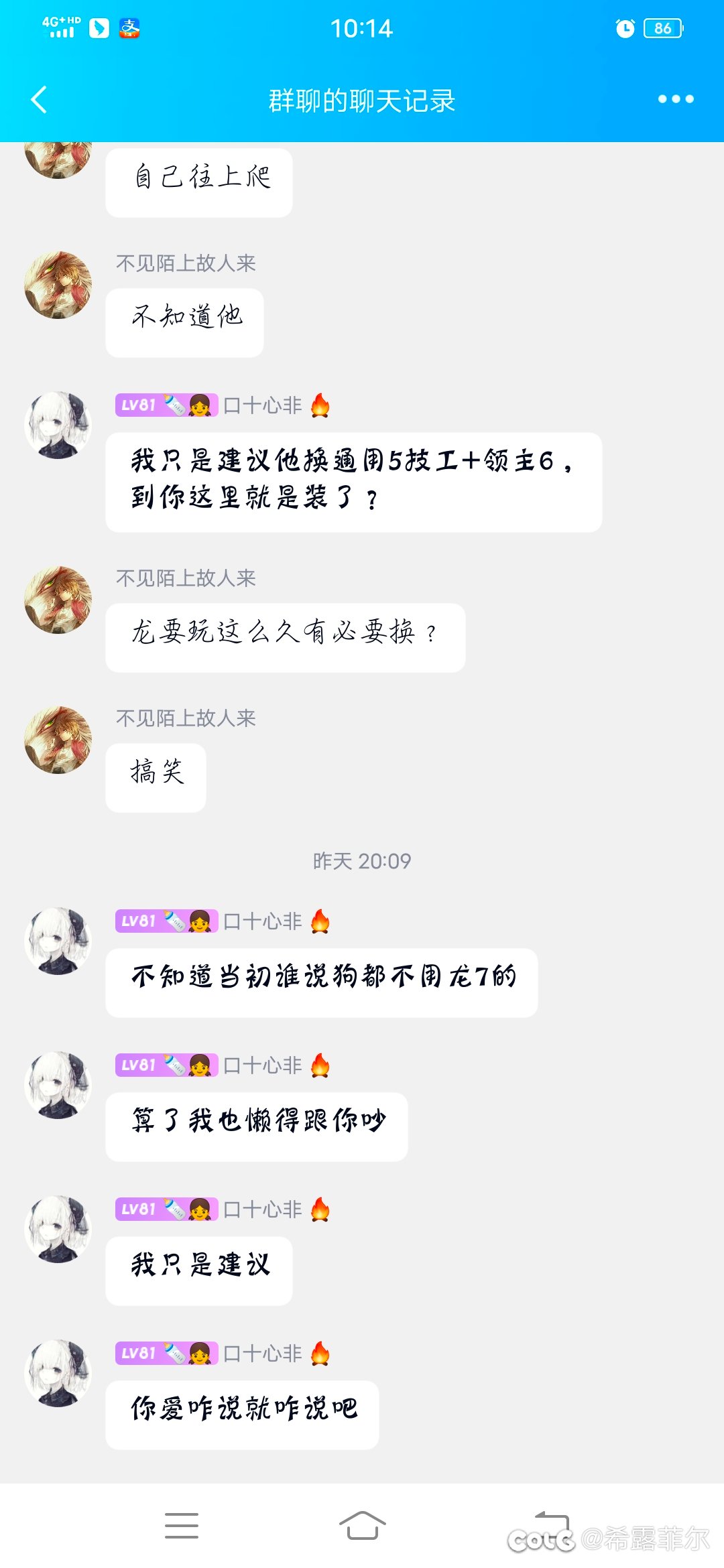This screenshot has width=724, height=1568.
Task: Tap the battery indicator showing 86
Action: coord(664,27)
